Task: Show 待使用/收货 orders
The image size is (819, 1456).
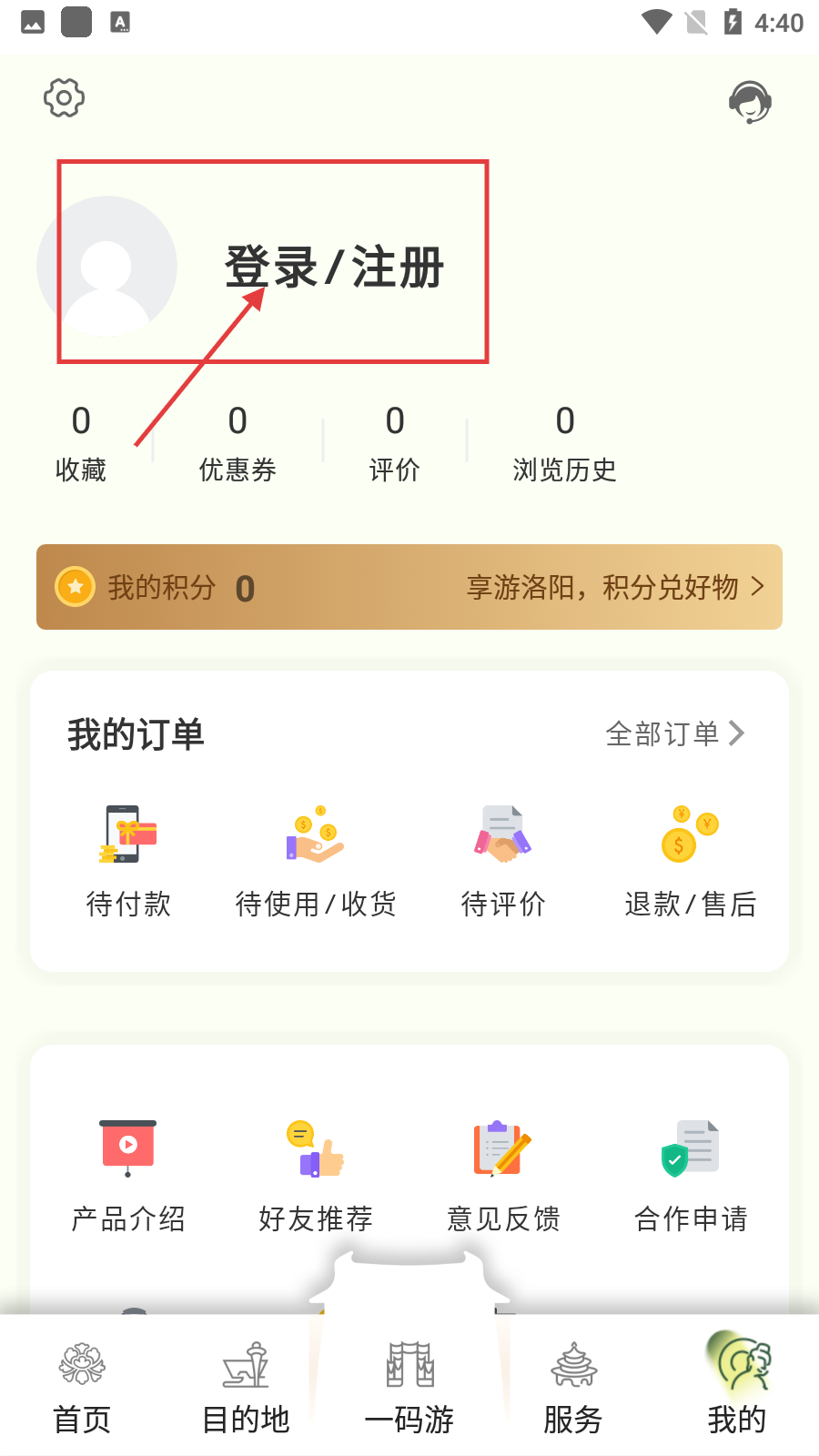Action: 316,860
